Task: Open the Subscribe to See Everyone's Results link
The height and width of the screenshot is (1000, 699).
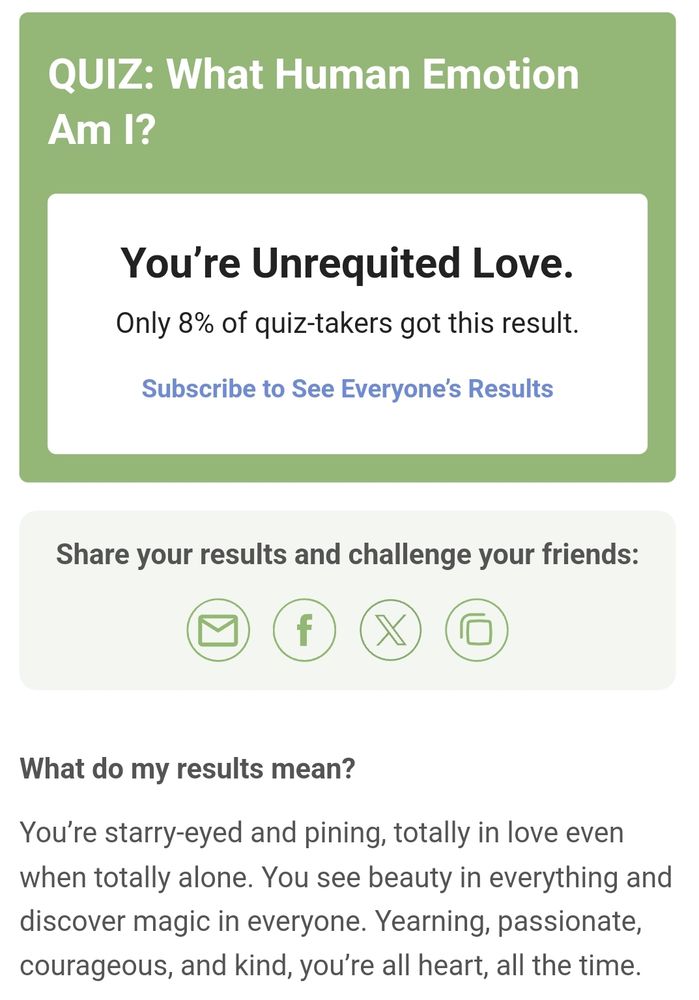Action: coord(347,388)
